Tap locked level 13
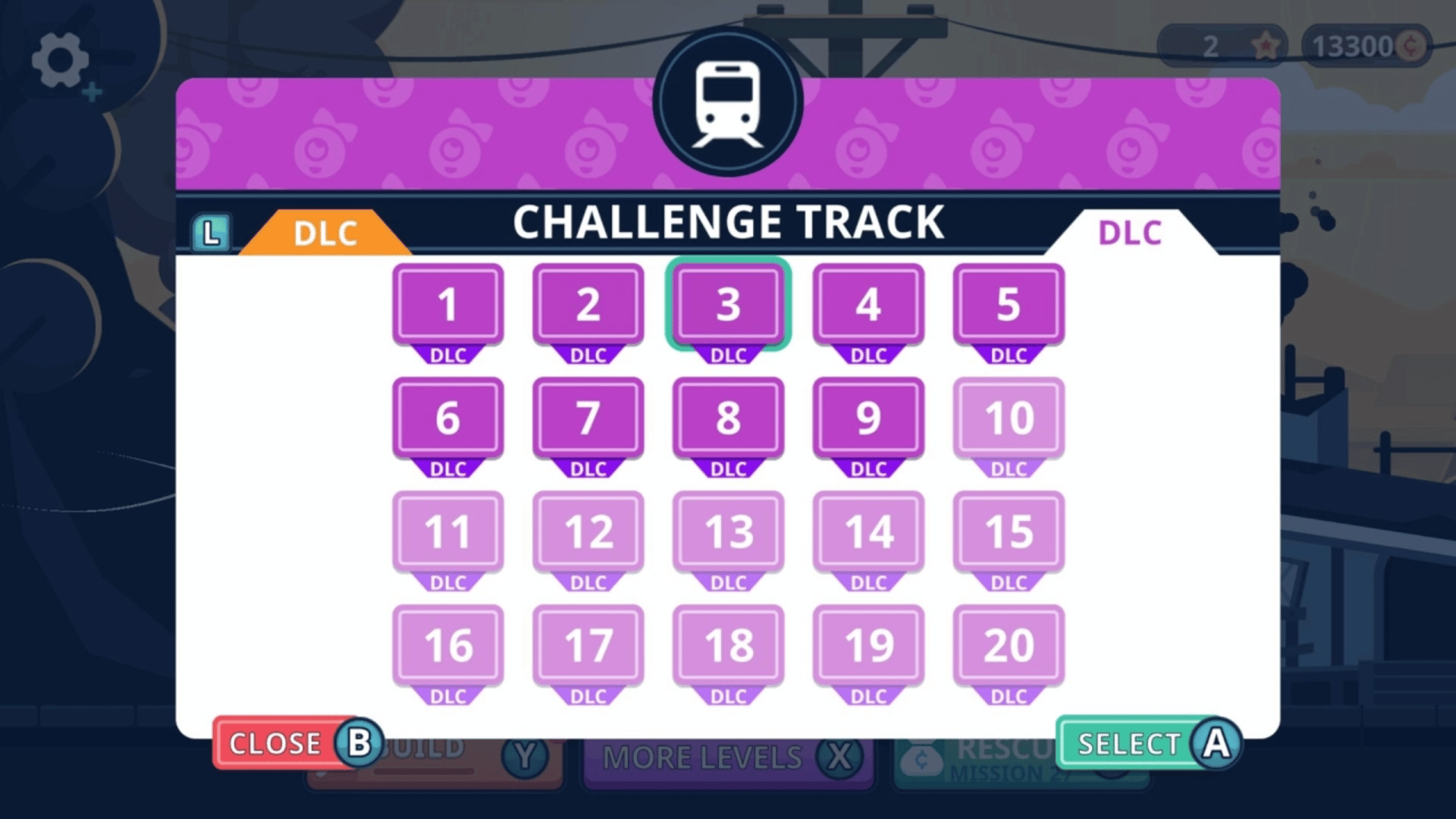1456x819 pixels. tap(728, 532)
